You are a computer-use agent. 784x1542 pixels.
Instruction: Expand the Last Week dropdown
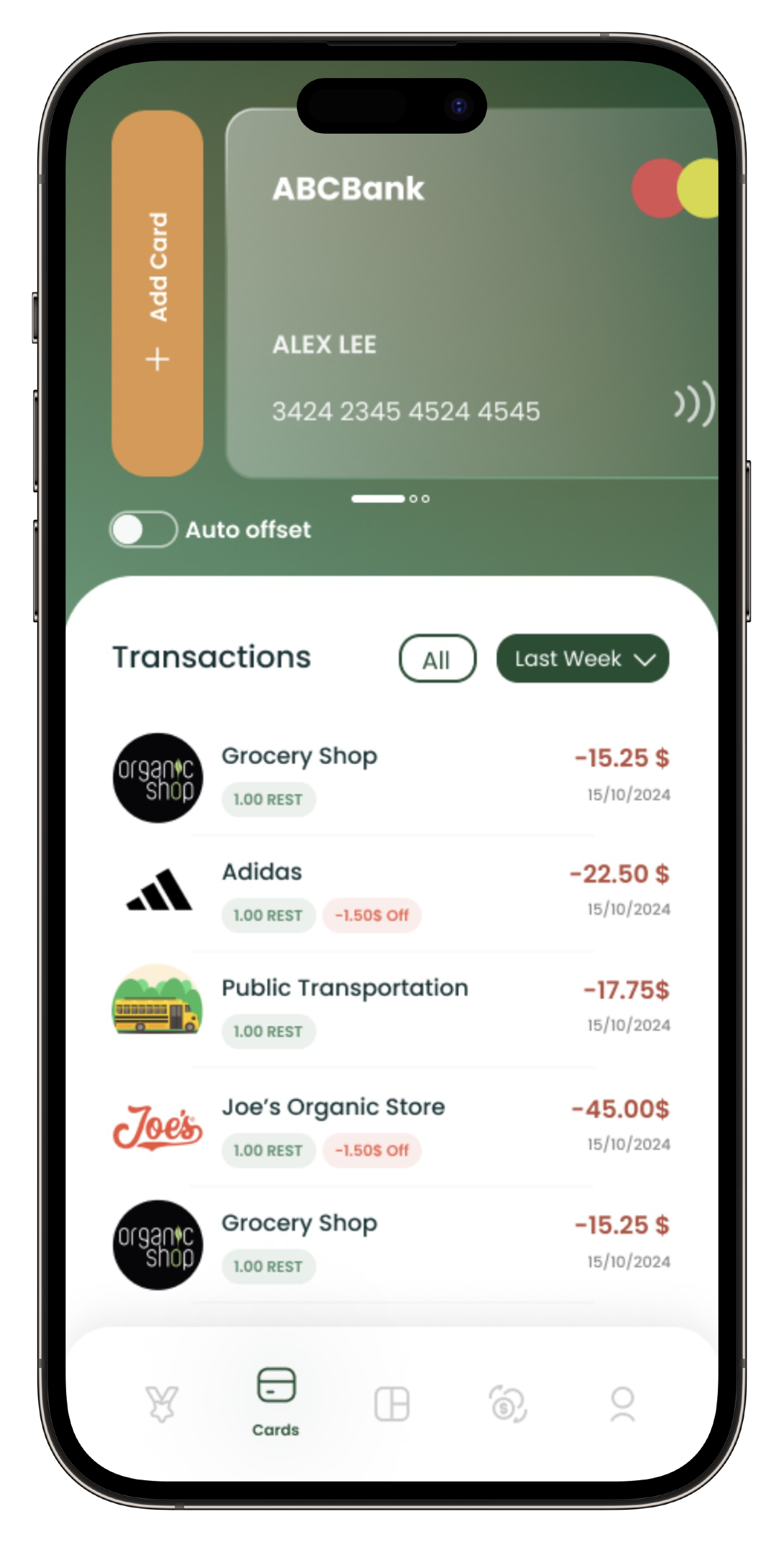click(582, 659)
